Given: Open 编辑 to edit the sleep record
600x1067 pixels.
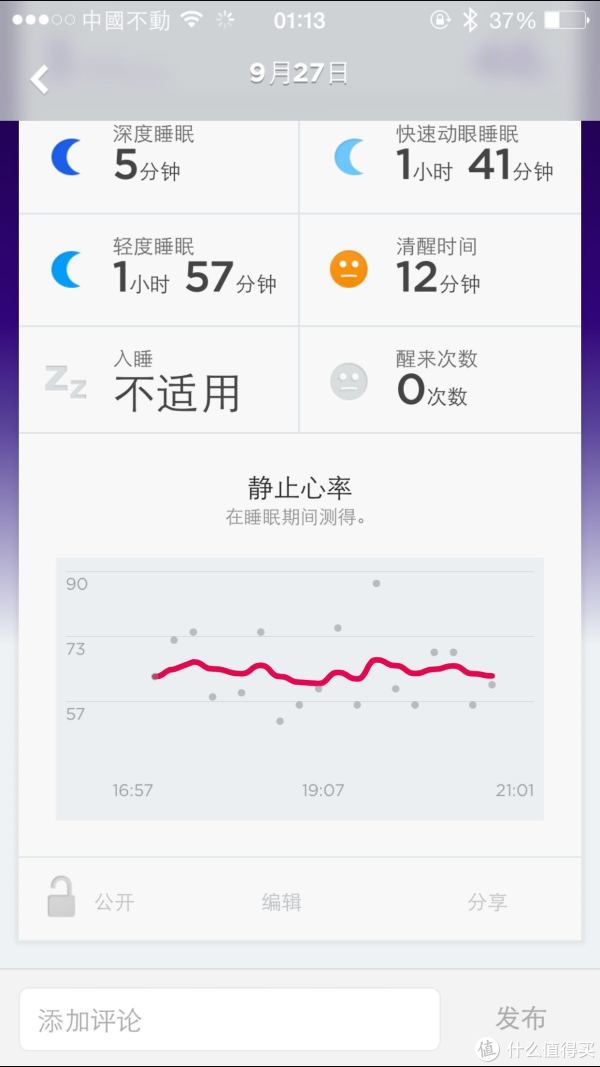Looking at the screenshot, I should click(282, 902).
